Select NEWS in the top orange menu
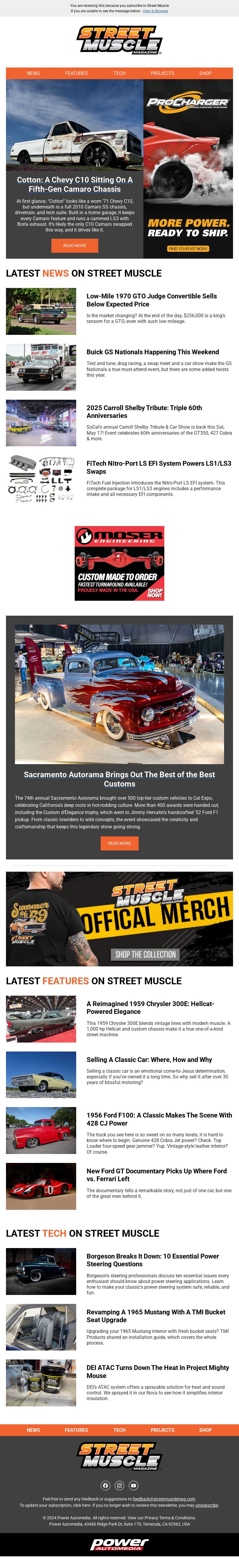This screenshot has height=1568, width=239. click(x=33, y=73)
